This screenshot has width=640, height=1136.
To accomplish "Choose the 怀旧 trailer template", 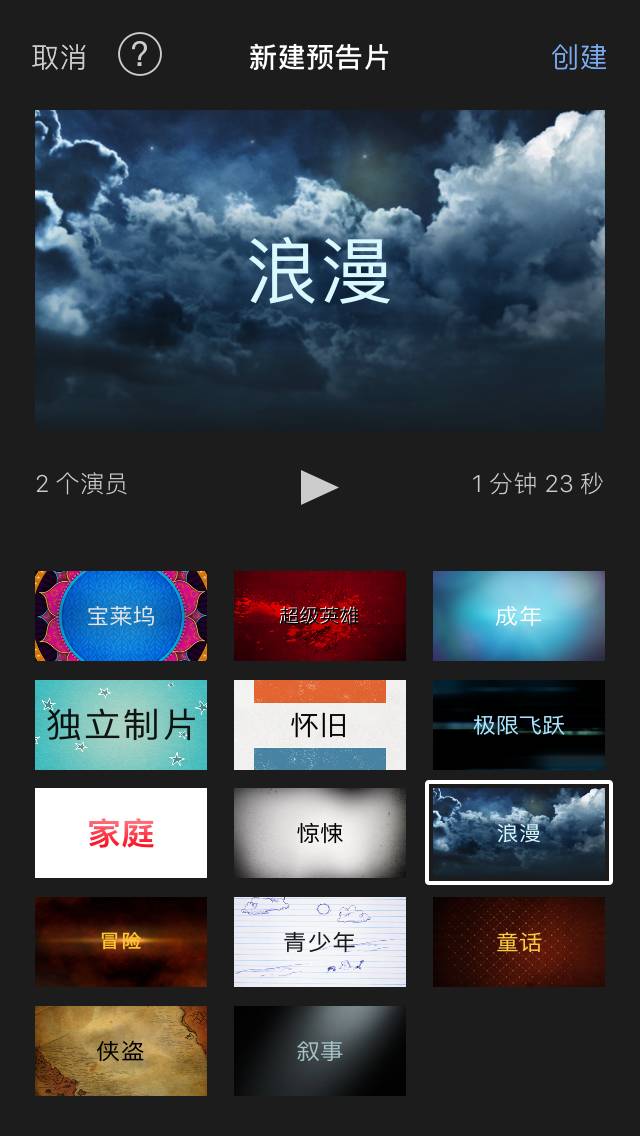I will [x=320, y=725].
